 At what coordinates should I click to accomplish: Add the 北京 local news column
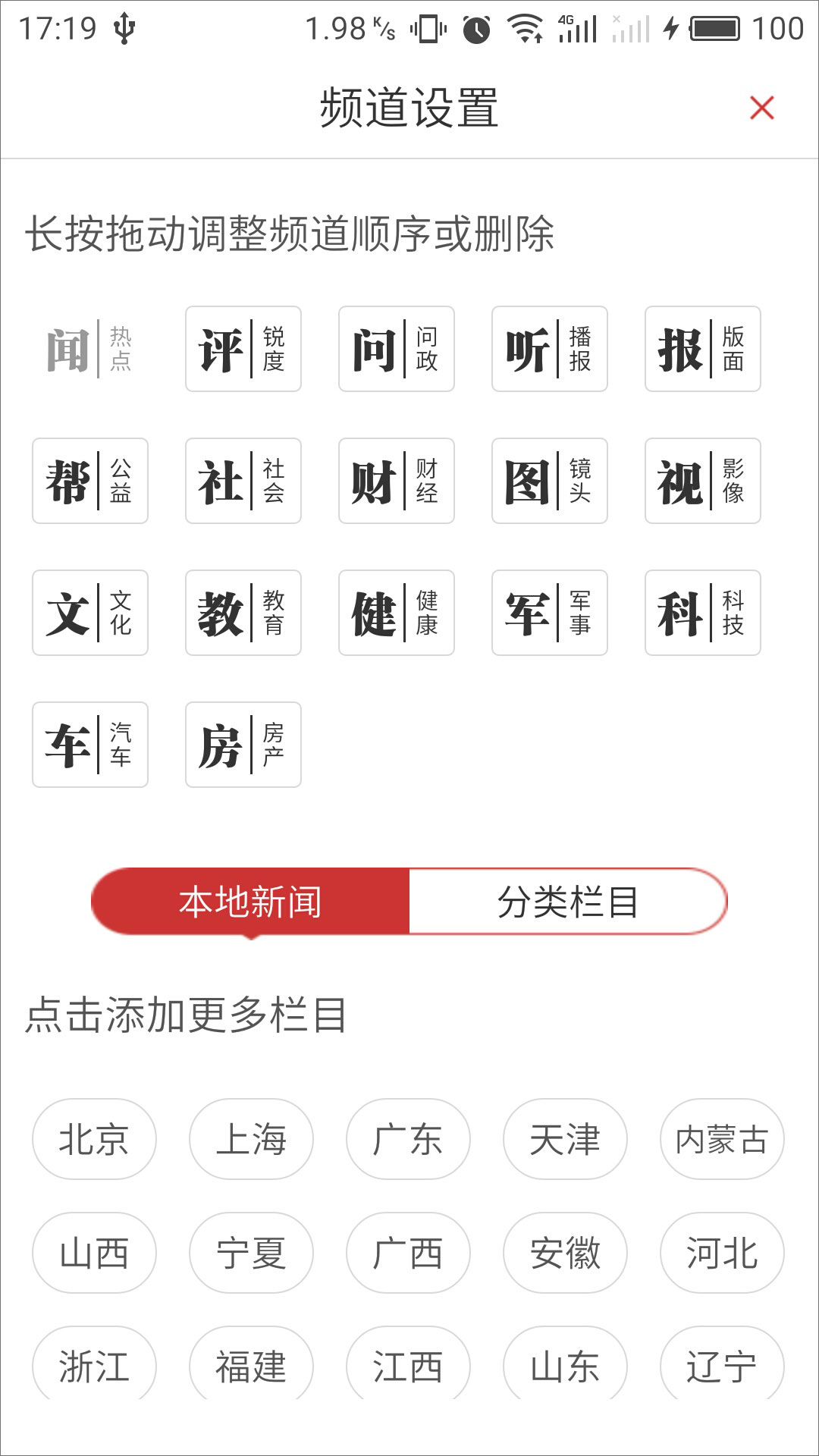(94, 1139)
